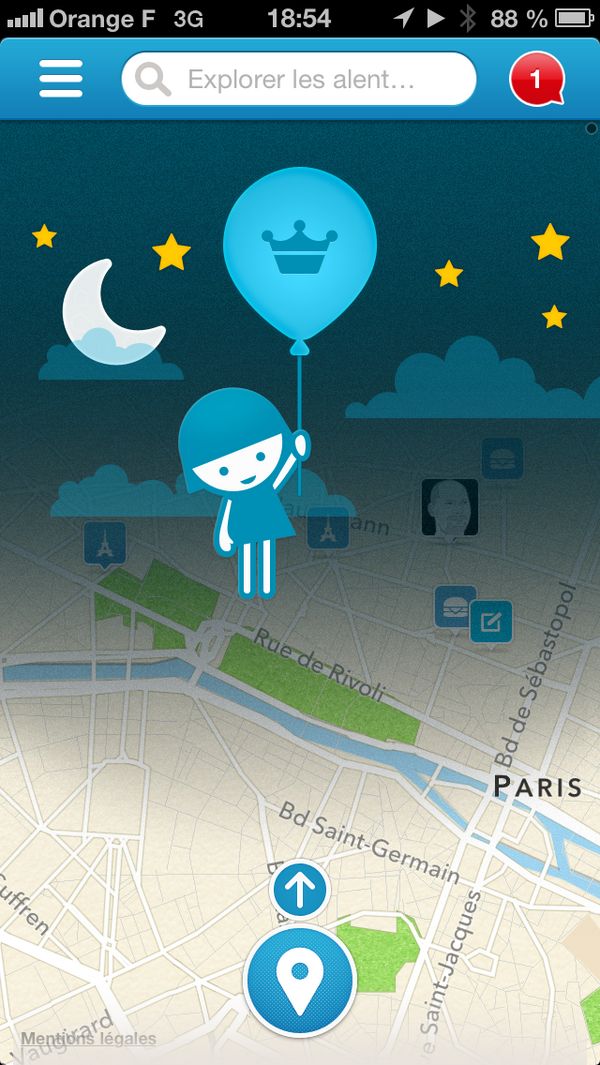Open the Mentions légales link
Screen dimensions: 600x1065
click(88, 1038)
